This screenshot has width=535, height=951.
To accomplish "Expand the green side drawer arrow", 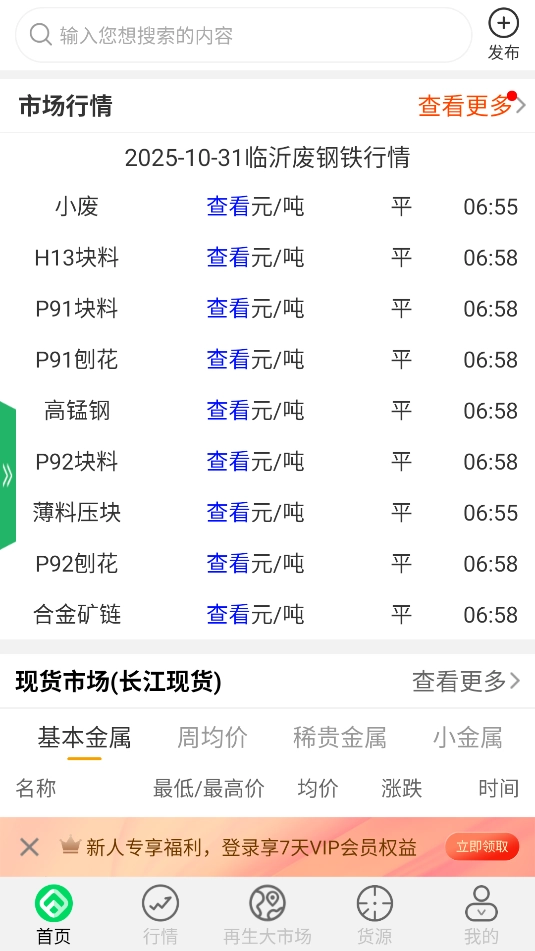I will pyautogui.click(x=8, y=476).
